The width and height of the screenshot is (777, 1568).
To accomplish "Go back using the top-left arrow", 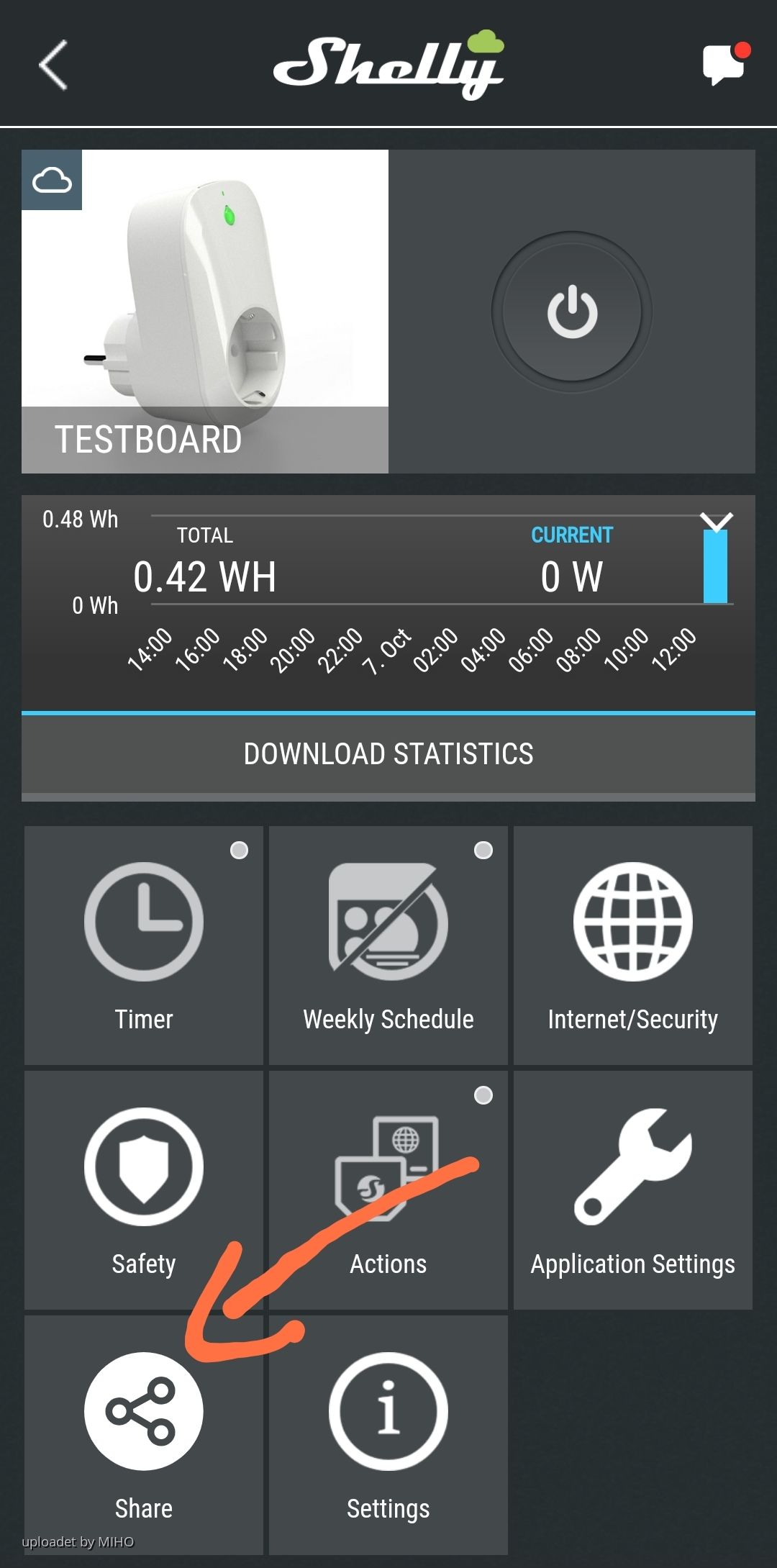I will pos(53,65).
